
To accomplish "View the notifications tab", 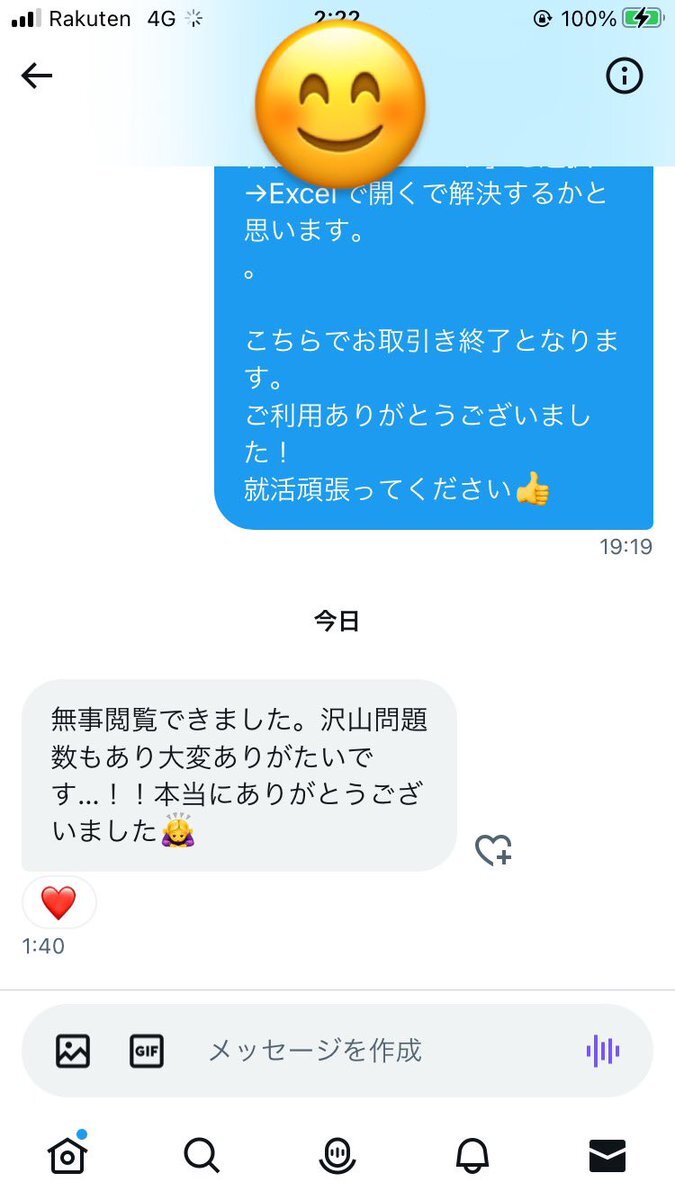I will point(472,1156).
